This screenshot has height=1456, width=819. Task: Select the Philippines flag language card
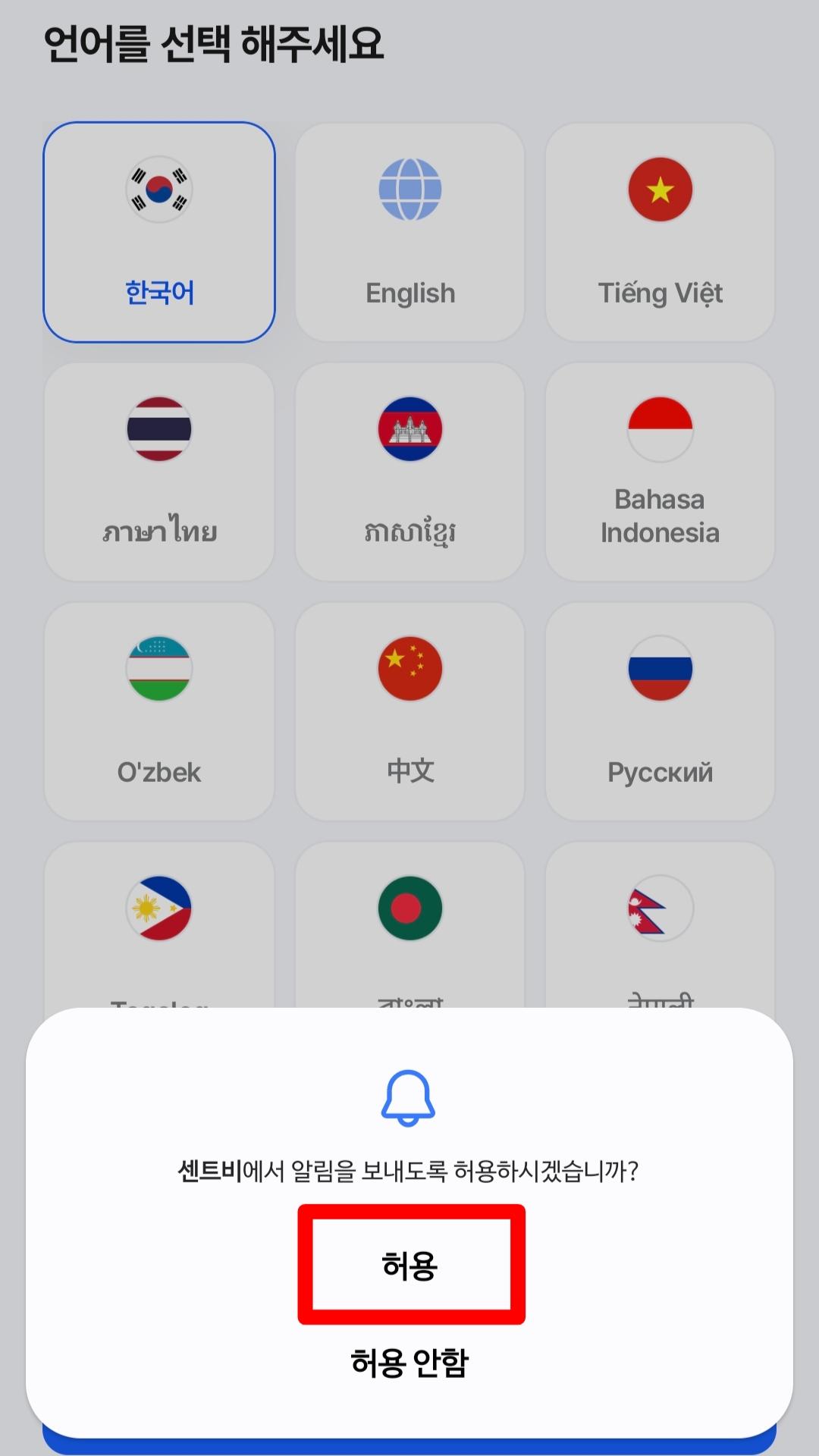coord(159,925)
